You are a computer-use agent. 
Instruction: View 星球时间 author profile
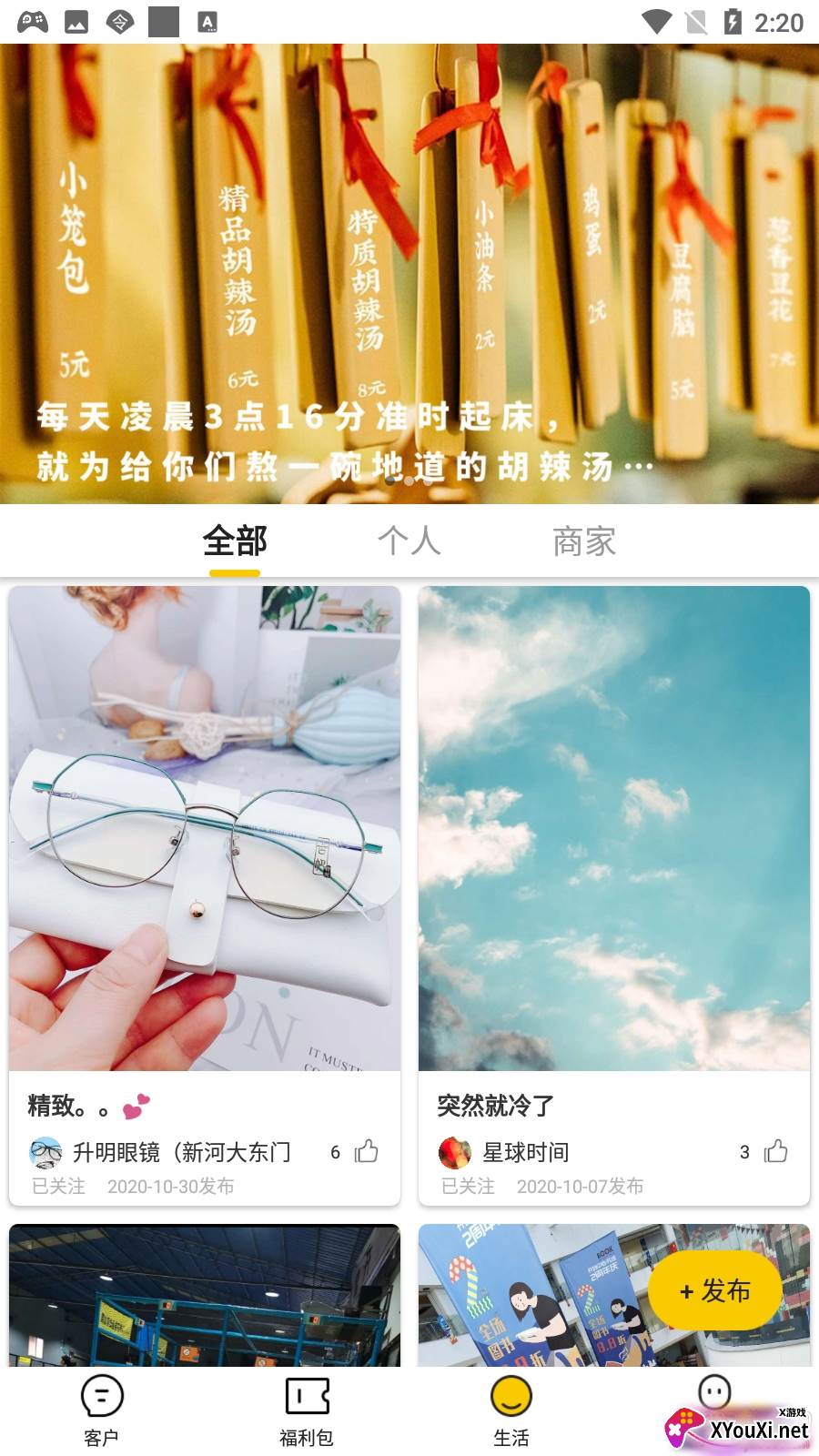point(525,1152)
